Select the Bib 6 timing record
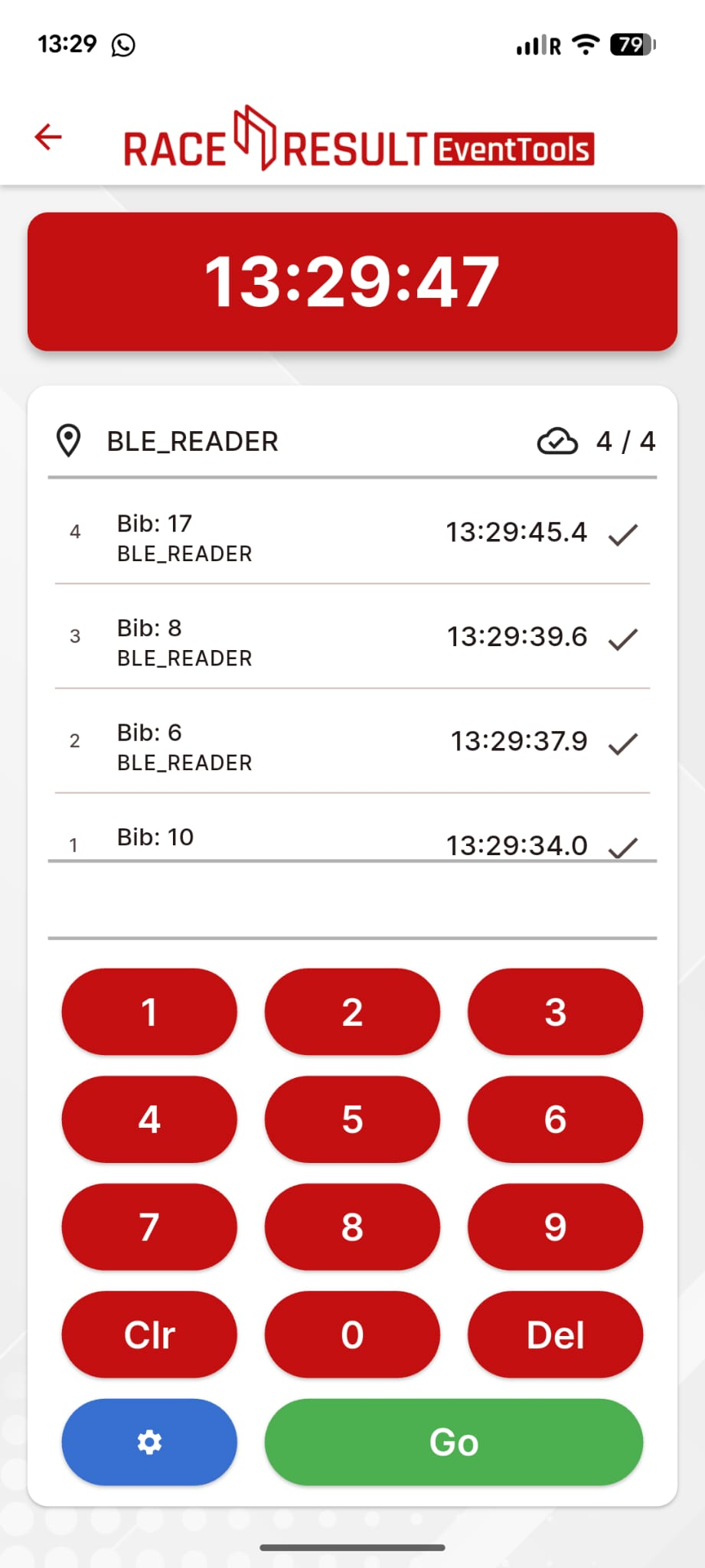The width and height of the screenshot is (705, 1568). pyautogui.click(x=352, y=742)
